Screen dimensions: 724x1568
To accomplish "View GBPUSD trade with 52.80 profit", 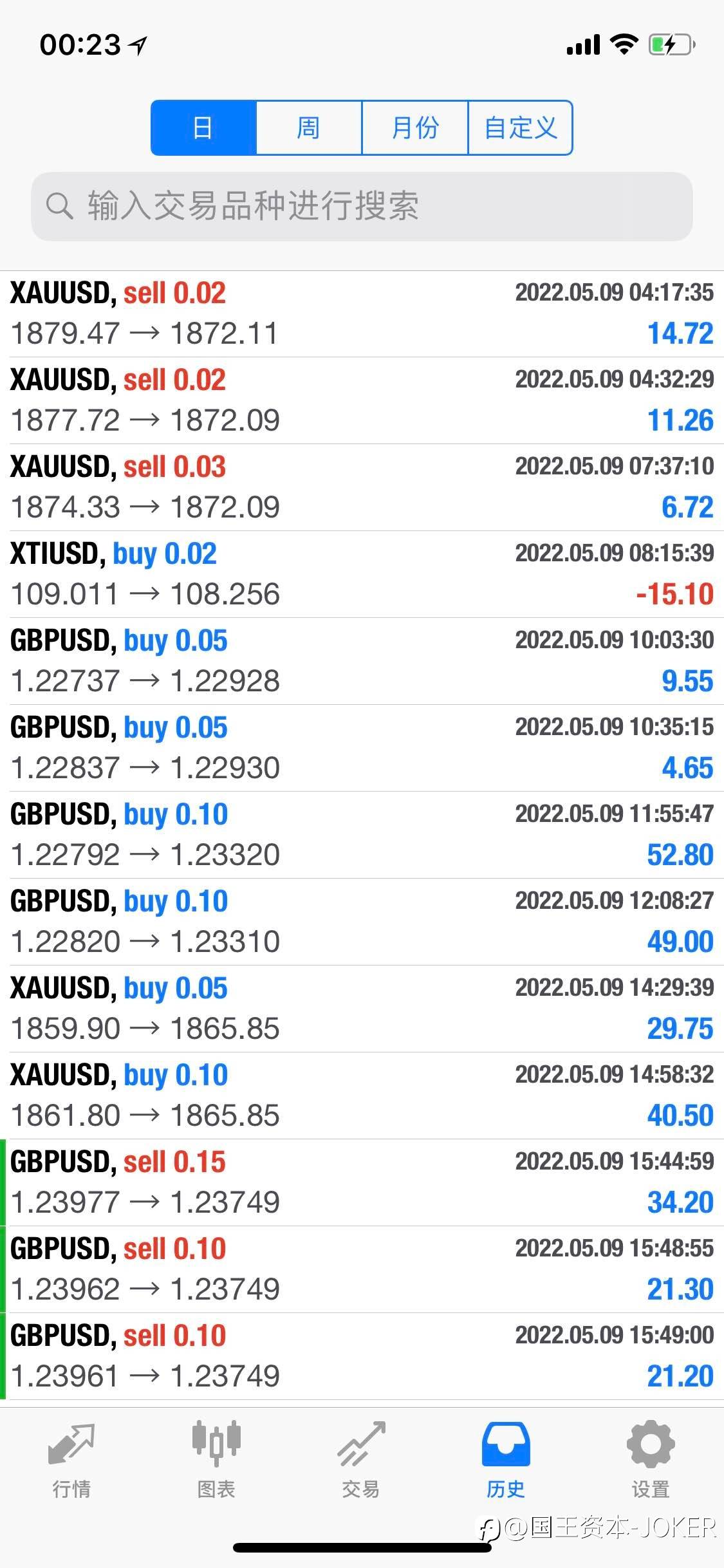I will point(362,835).
